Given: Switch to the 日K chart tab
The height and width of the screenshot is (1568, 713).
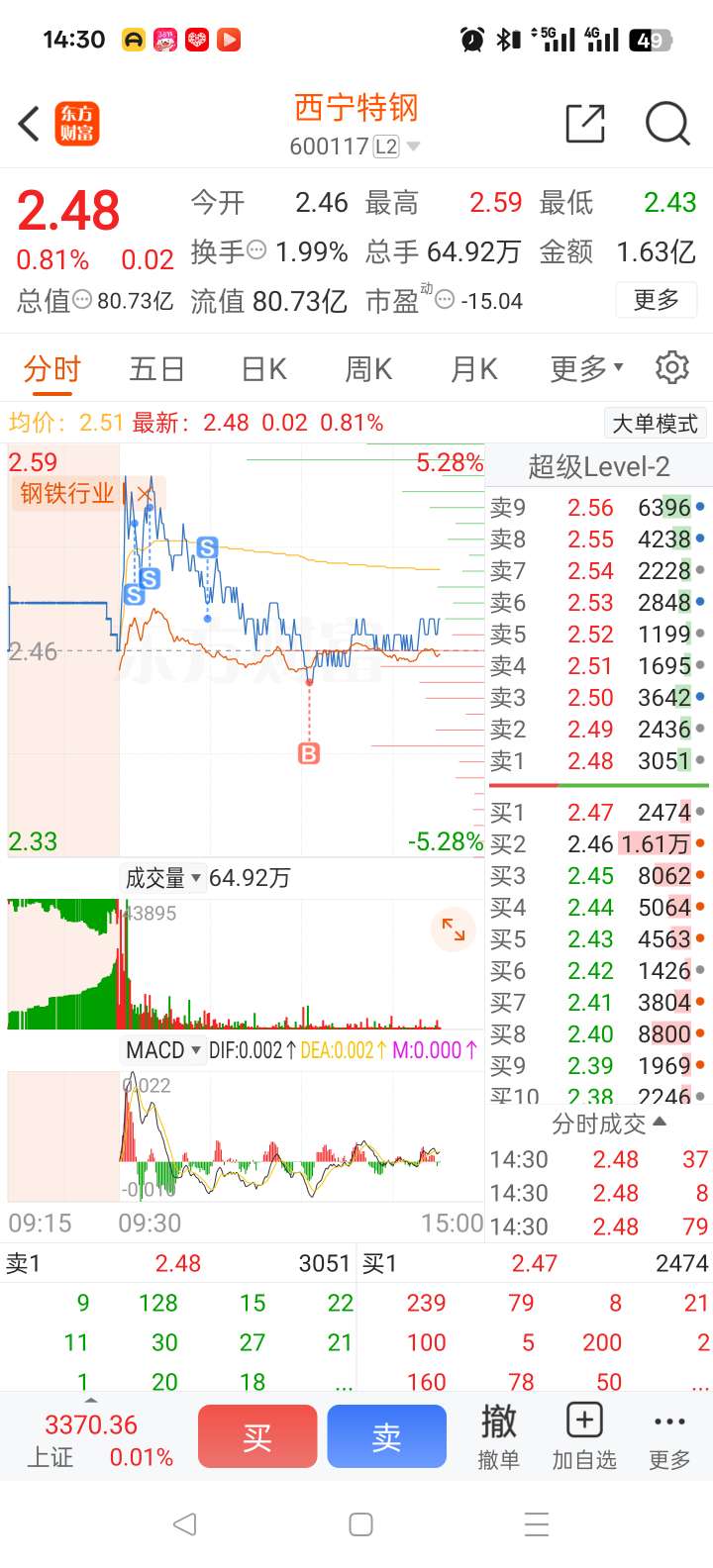Looking at the screenshot, I should tap(264, 369).
